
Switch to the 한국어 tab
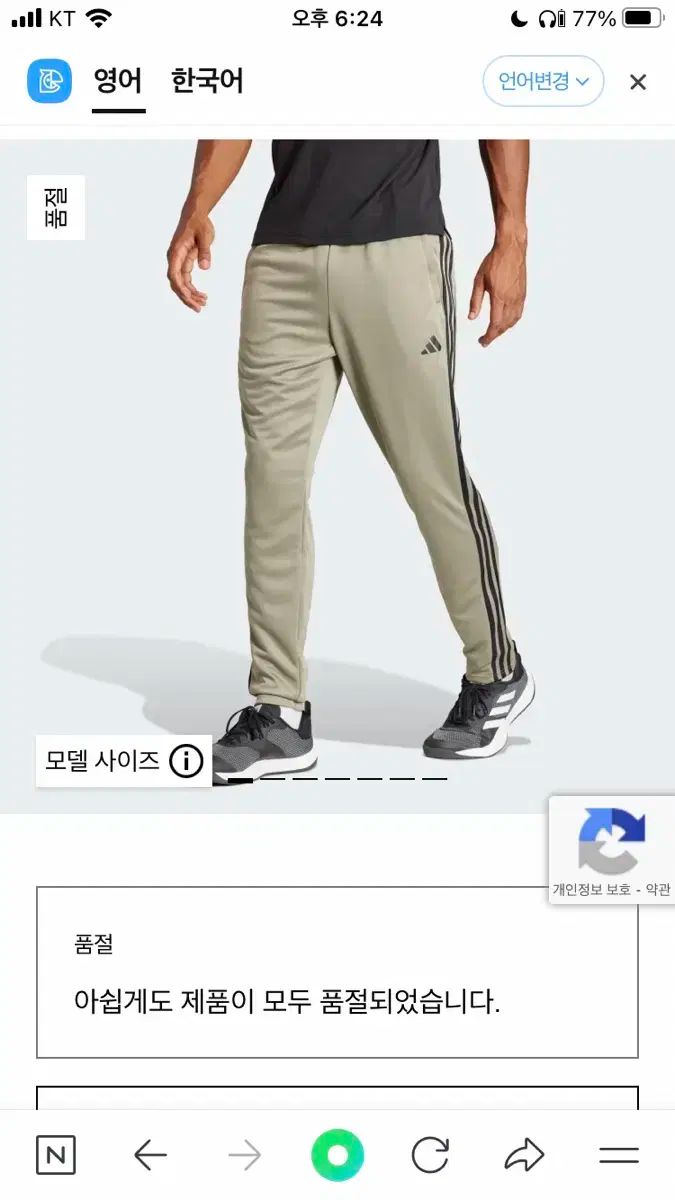[x=207, y=81]
